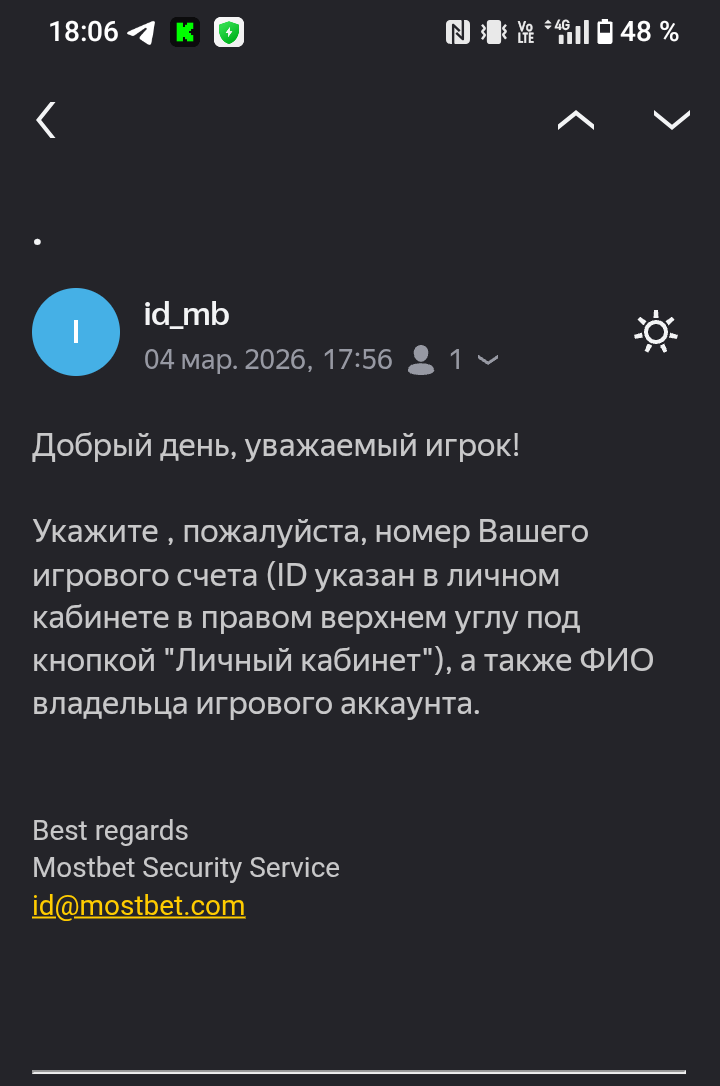
Task: Go back to the inbox
Action: [x=46, y=121]
